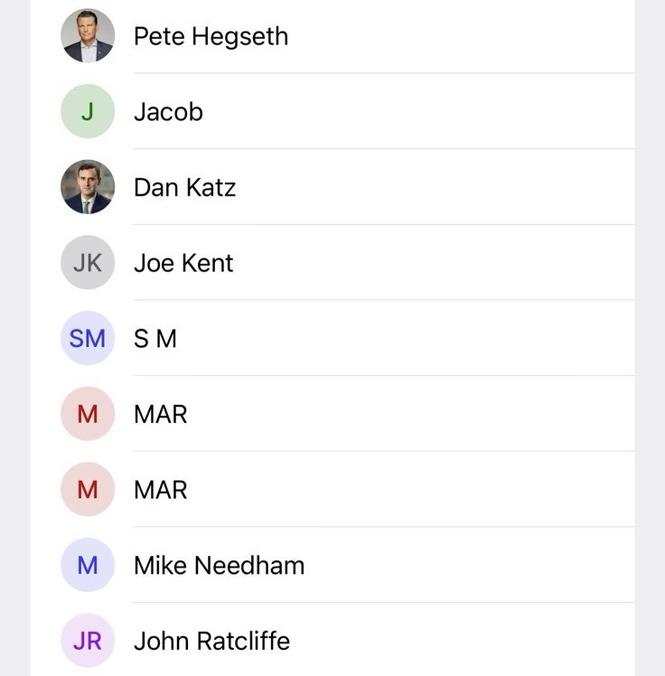The width and height of the screenshot is (665, 676).
Task: Open Dan Katz's contact entry
Action: (185, 187)
